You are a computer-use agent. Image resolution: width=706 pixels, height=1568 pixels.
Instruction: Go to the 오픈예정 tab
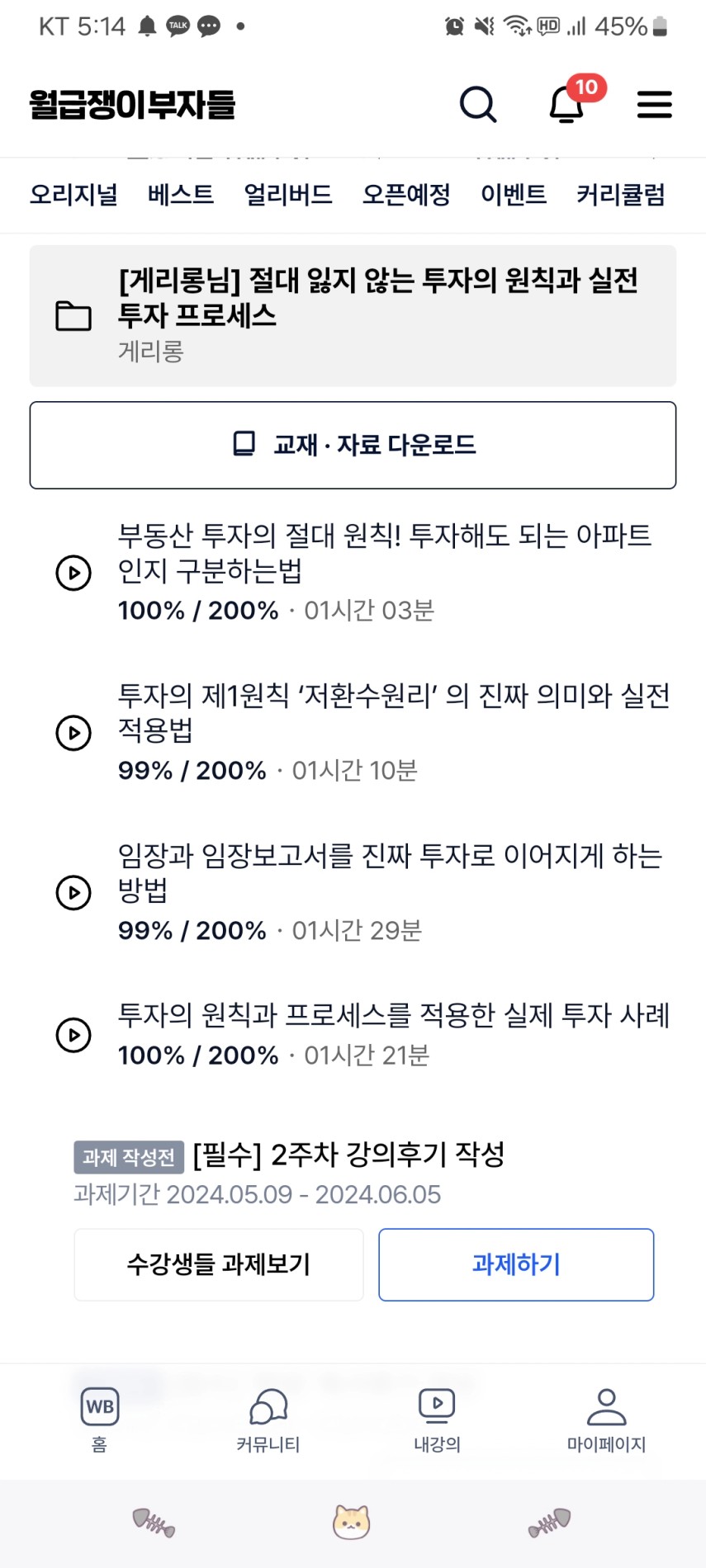tap(406, 195)
